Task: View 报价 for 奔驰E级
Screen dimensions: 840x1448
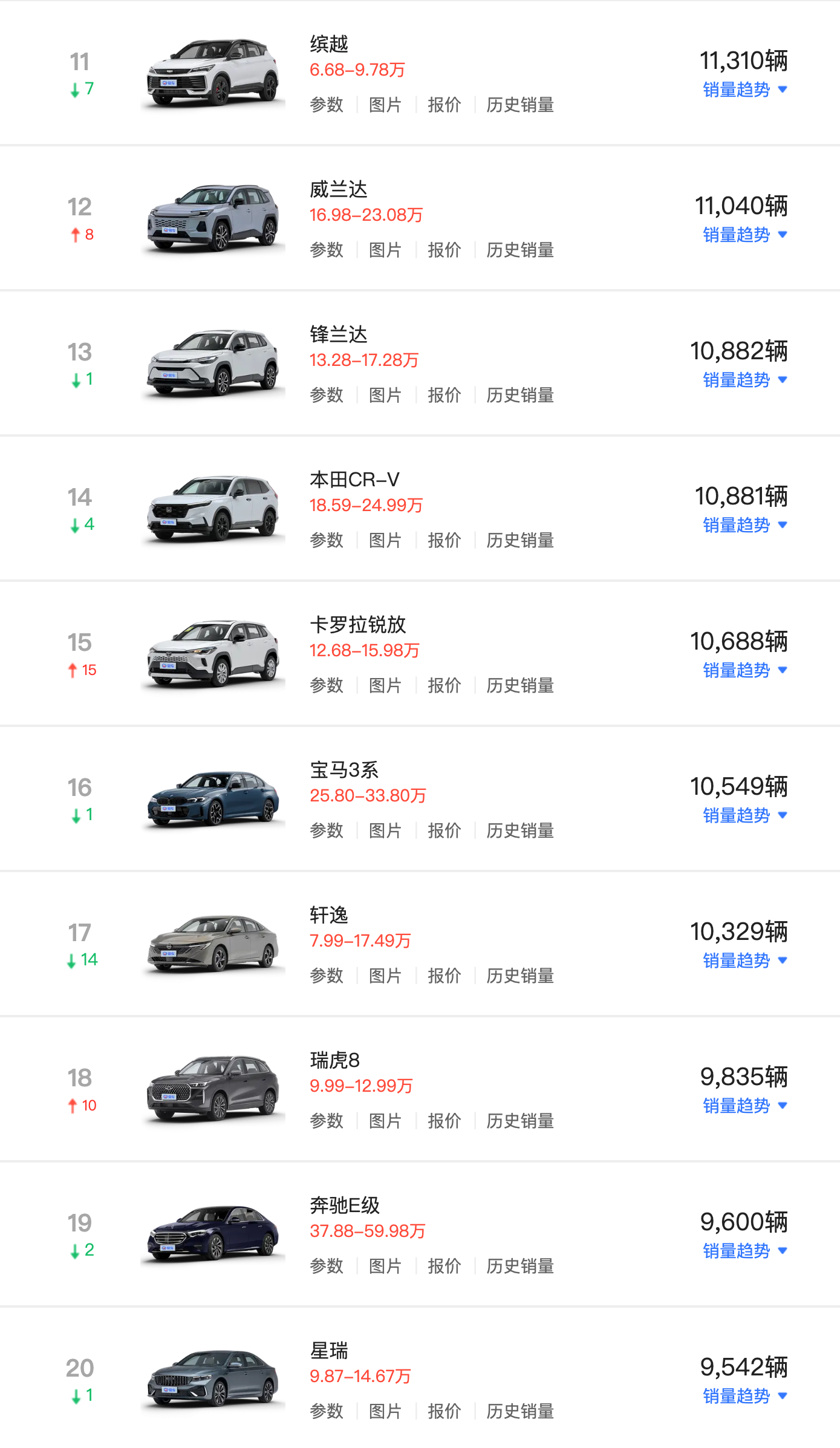Action: [444, 1266]
